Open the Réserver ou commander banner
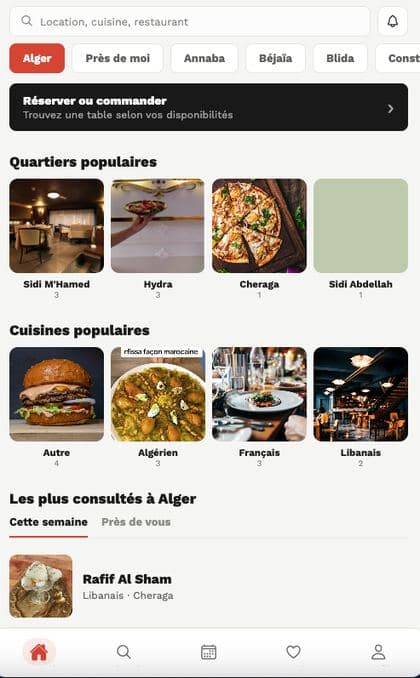The width and height of the screenshot is (420, 678). [x=208, y=107]
